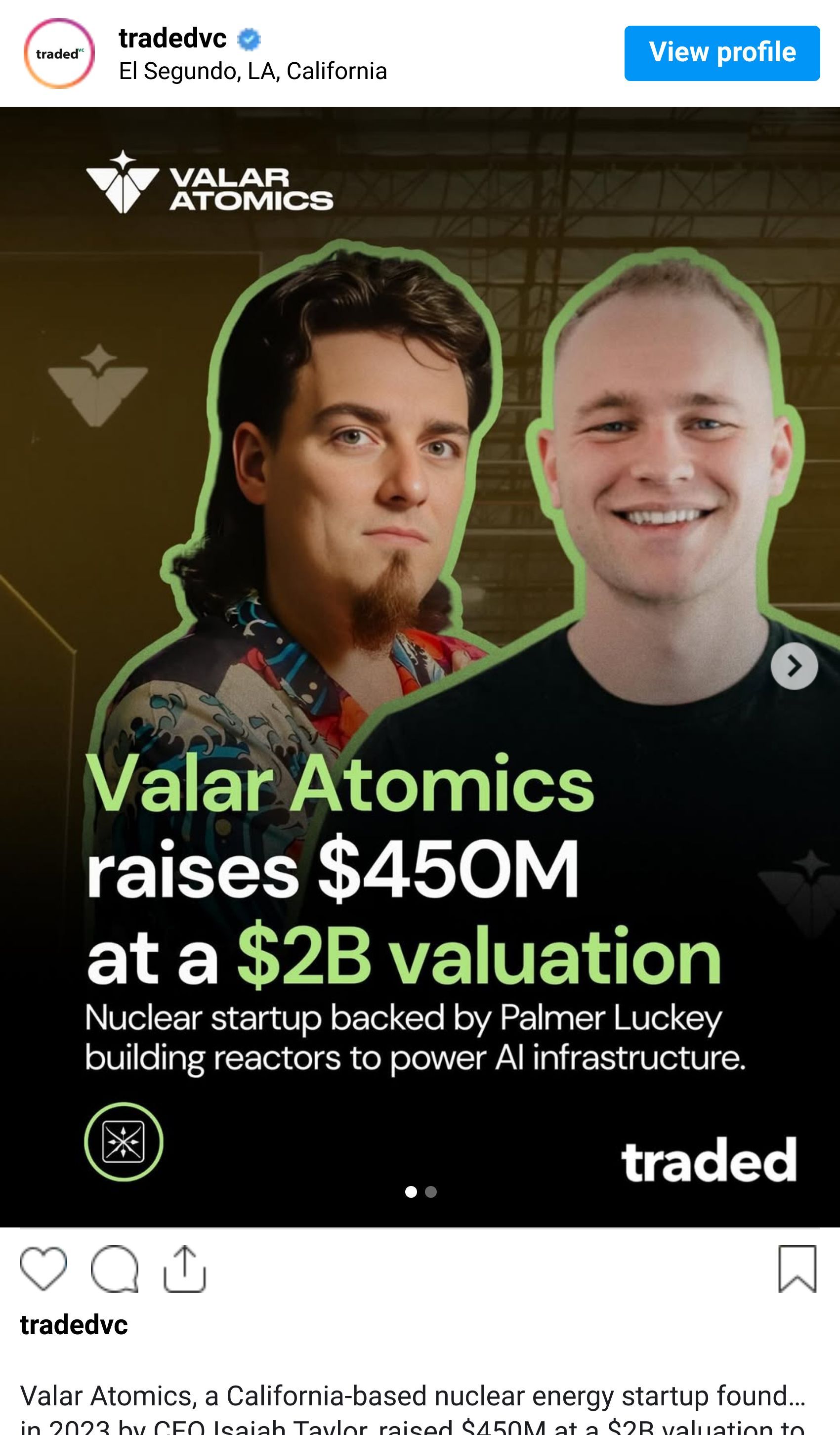Share the Valar Atomics post
Viewport: 840px width, 1435px height.
(x=184, y=1268)
